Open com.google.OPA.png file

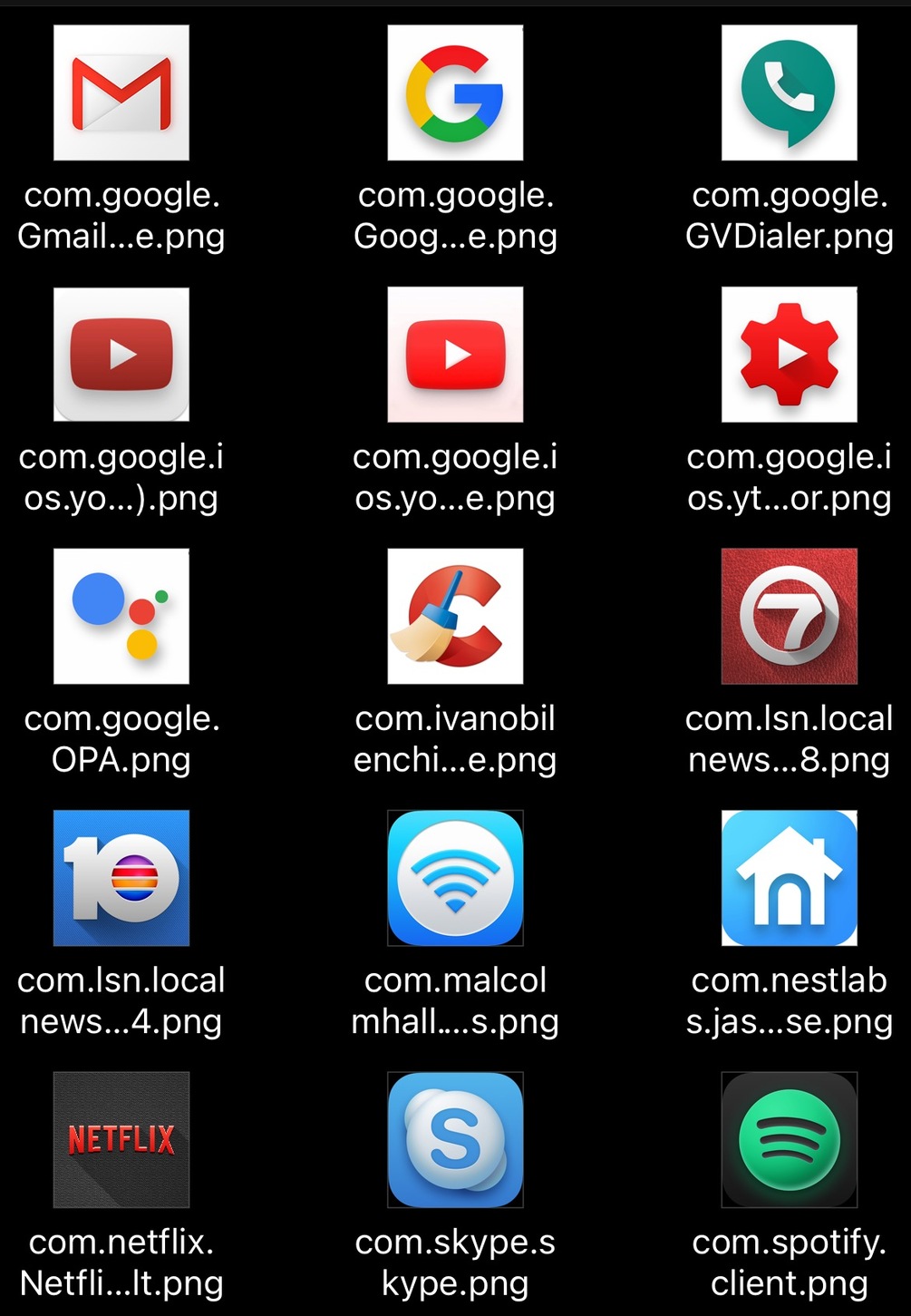tap(121, 616)
